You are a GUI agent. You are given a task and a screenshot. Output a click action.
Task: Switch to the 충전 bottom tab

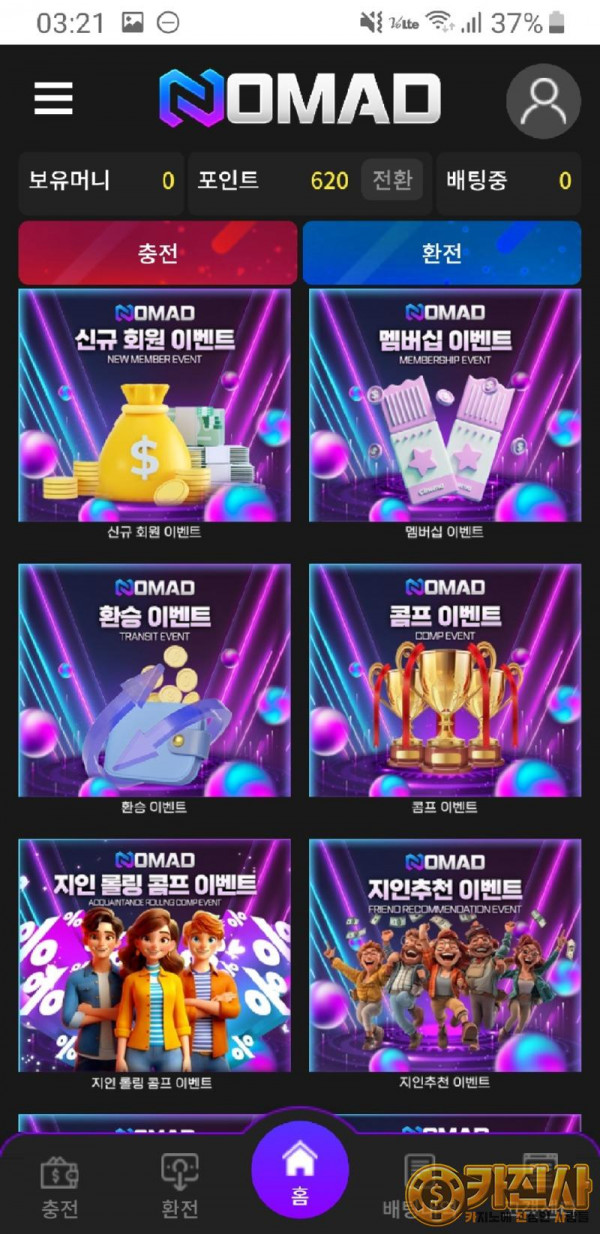click(60, 1187)
